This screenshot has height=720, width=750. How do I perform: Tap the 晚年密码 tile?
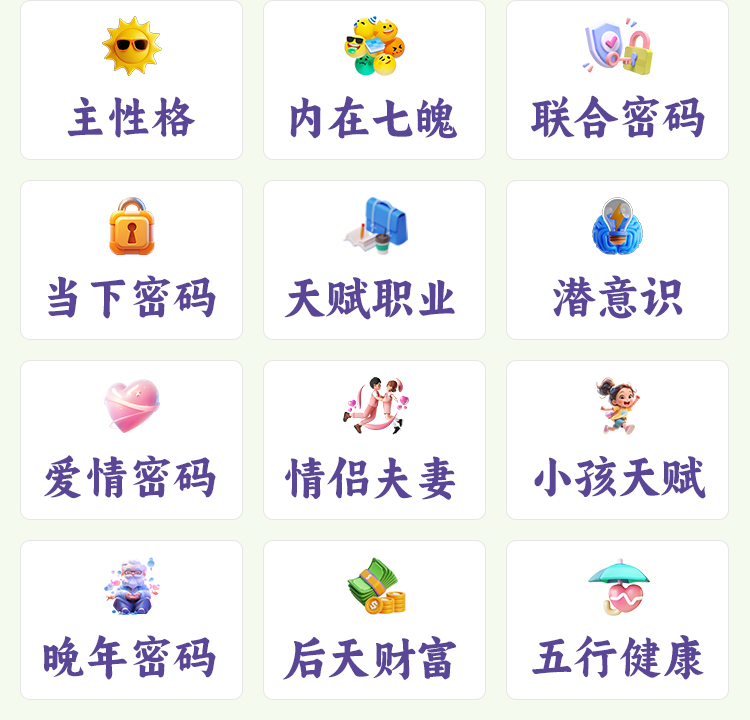coord(131,620)
